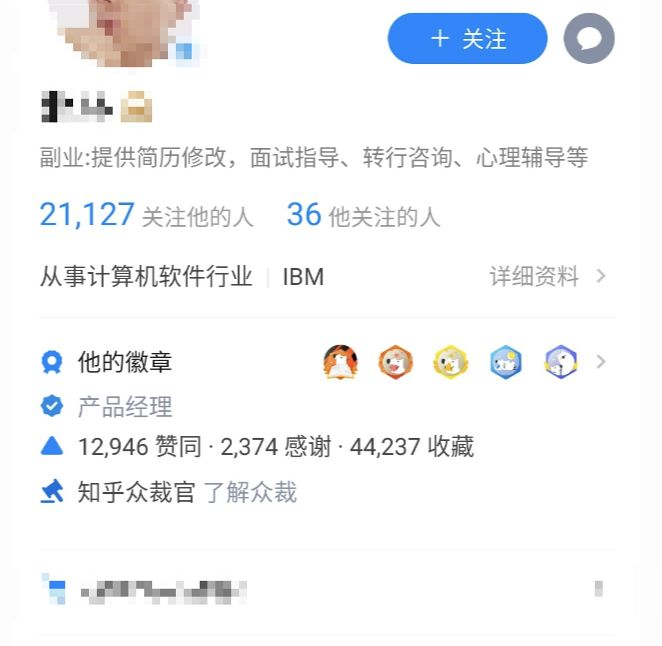The width and height of the screenshot is (662, 646).
Task: Follow this user with 关注 button
Action: [x=467, y=39]
